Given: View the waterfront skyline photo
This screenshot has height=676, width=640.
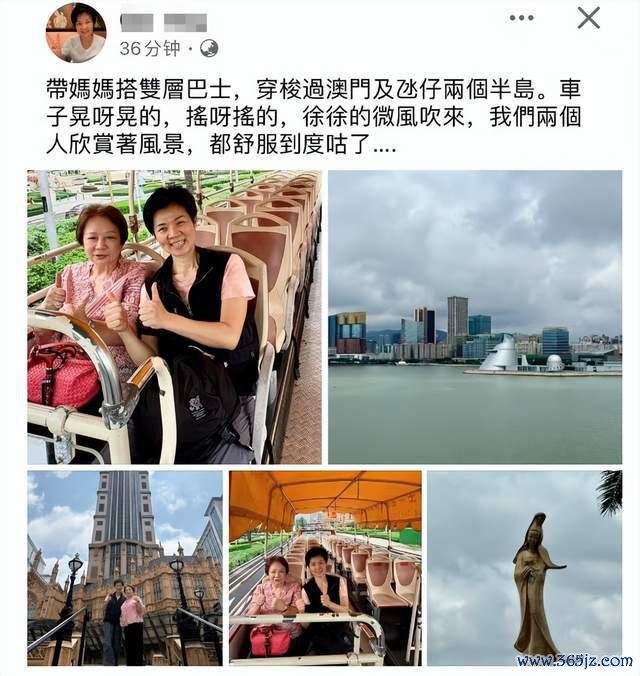Looking at the screenshot, I should point(475,317).
